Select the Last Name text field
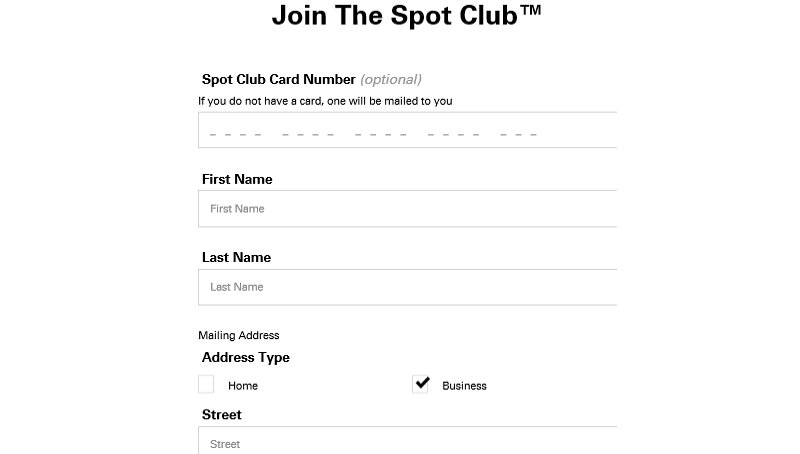Viewport: 800px width, 454px height. tap(407, 287)
